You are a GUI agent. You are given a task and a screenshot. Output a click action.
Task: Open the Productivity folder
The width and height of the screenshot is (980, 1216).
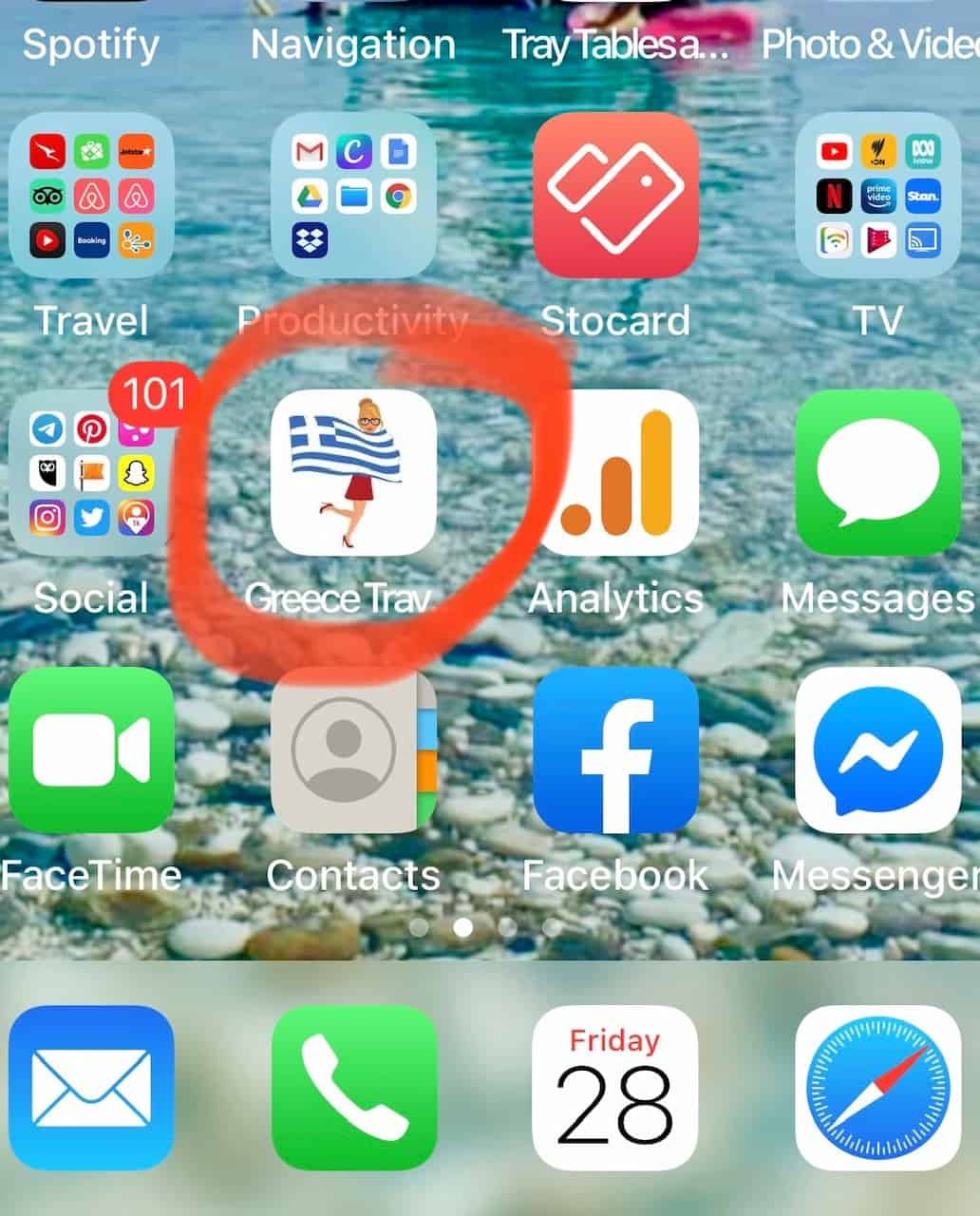[353, 196]
